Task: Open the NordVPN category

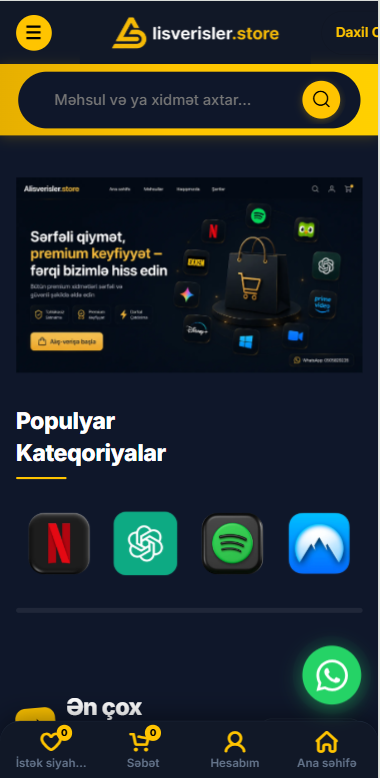Action: point(319,543)
